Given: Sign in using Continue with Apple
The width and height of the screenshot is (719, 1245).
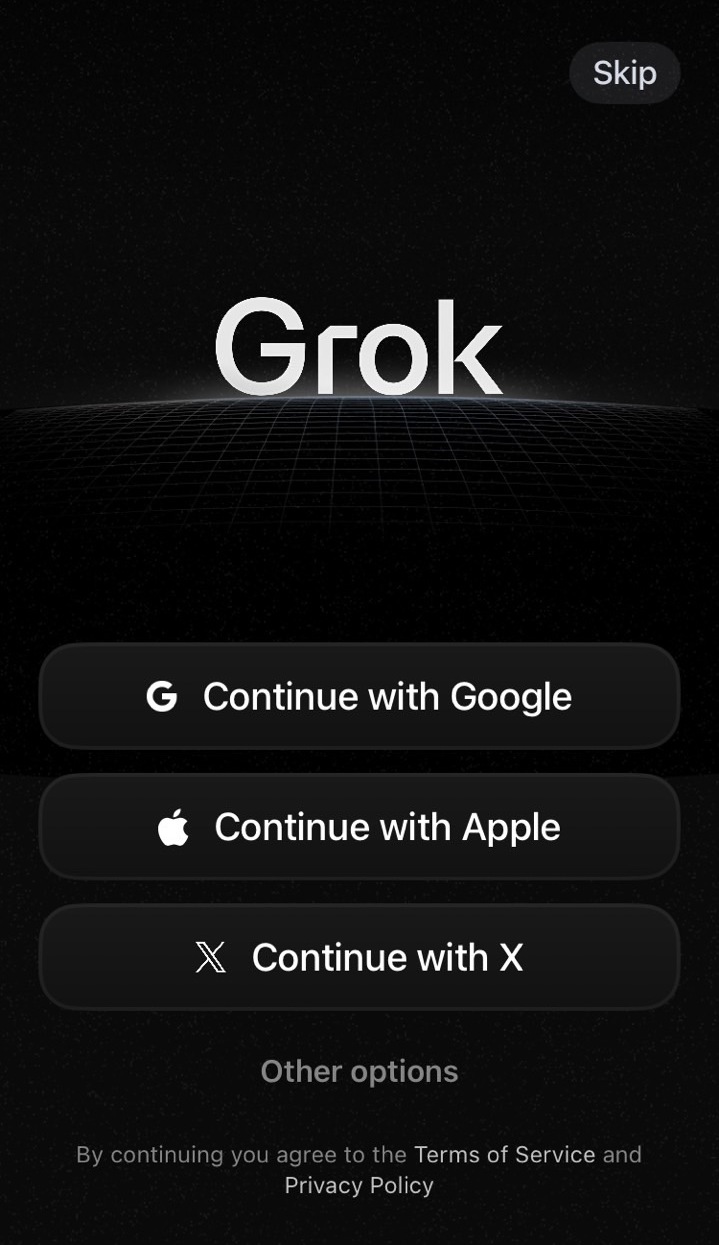Looking at the screenshot, I should 359,827.
